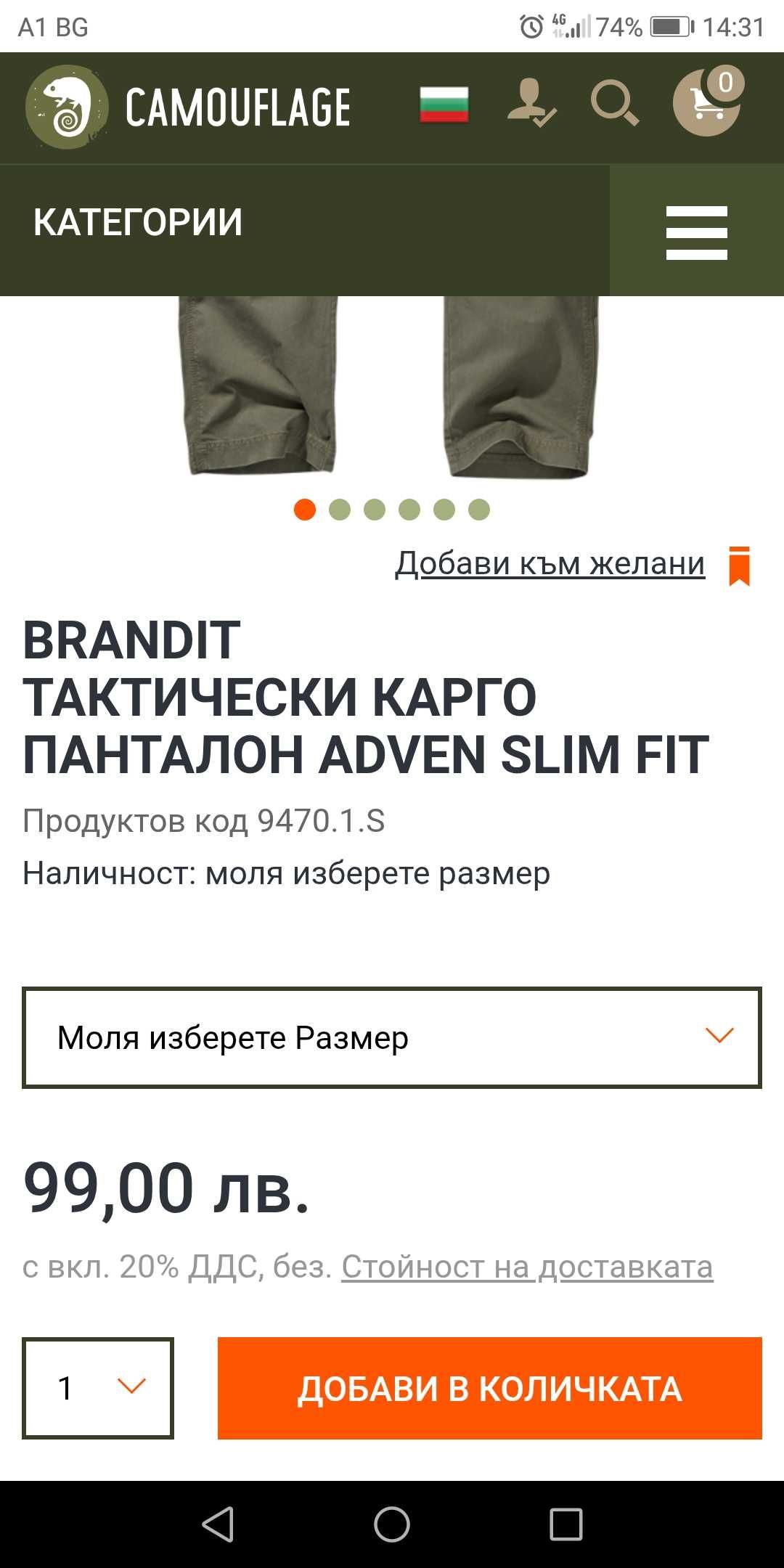Open the Camouflage home logo
The height and width of the screenshot is (1568, 784).
(189, 107)
